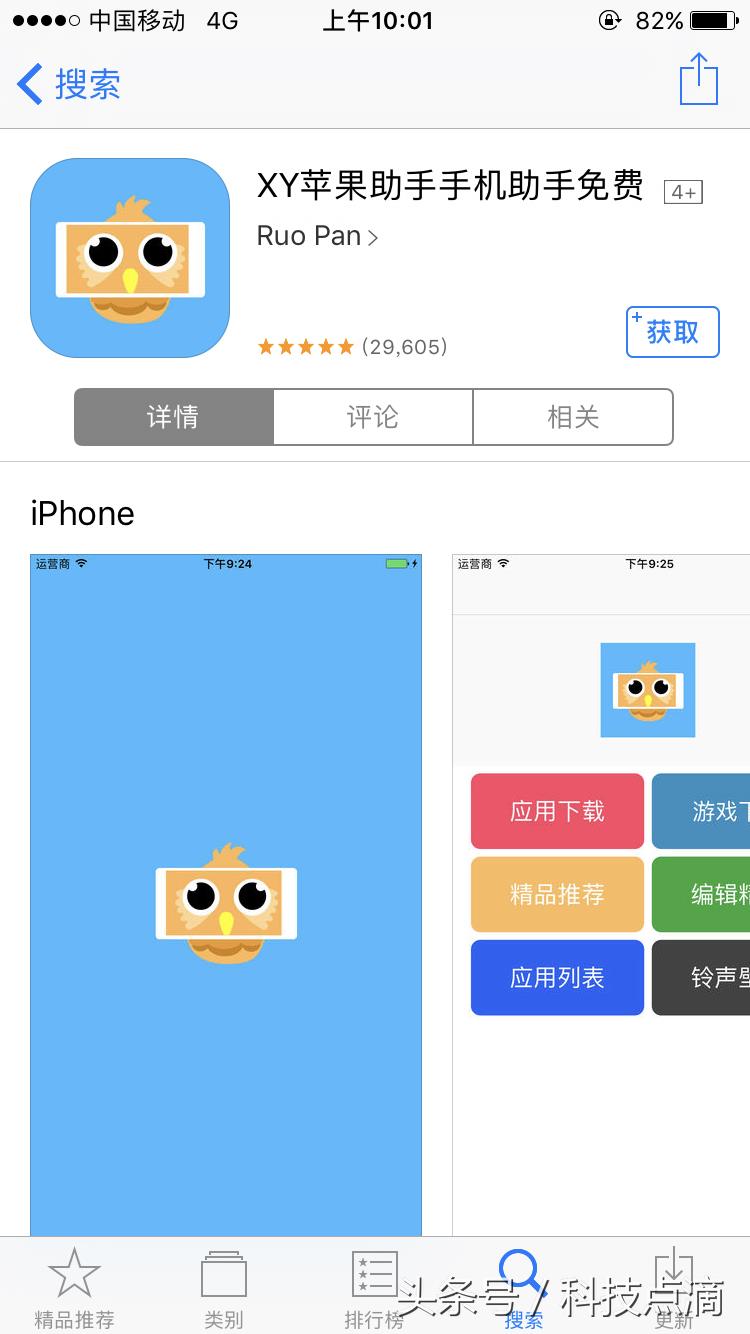The image size is (750, 1334).
Task: Open the 排行榜 tab
Action: [374, 1290]
